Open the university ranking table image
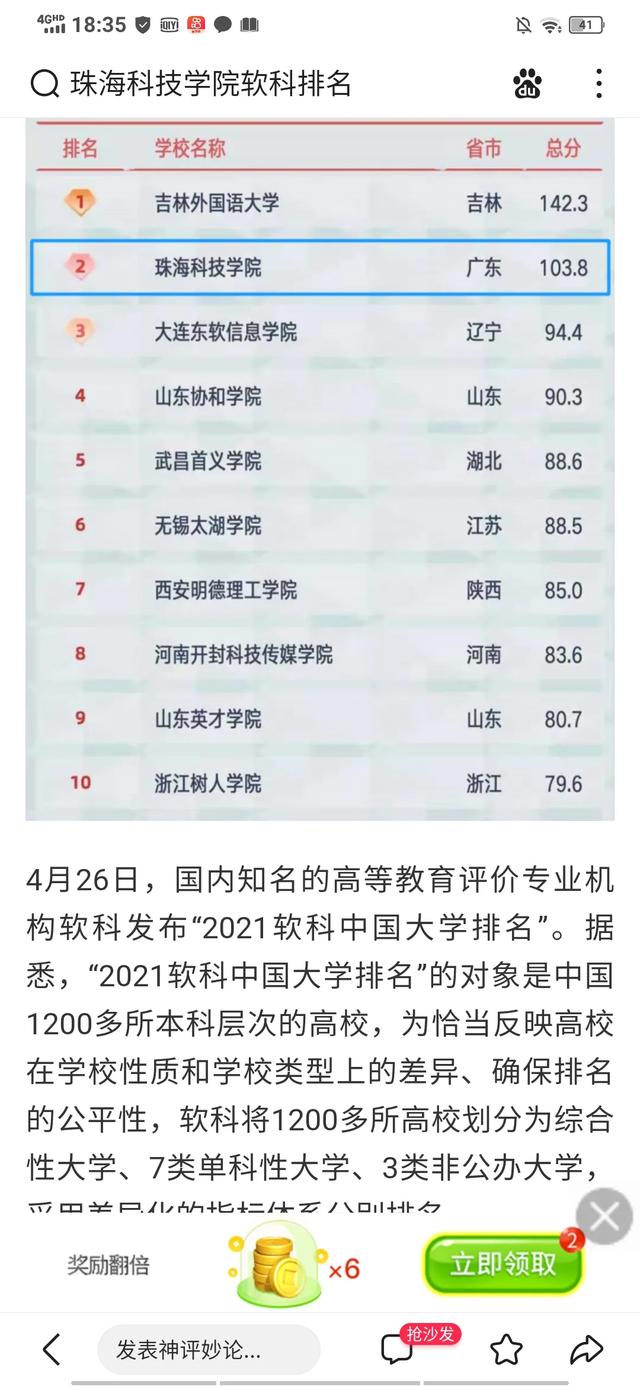Screen dimensions: 640x1387 pyautogui.click(x=320, y=470)
